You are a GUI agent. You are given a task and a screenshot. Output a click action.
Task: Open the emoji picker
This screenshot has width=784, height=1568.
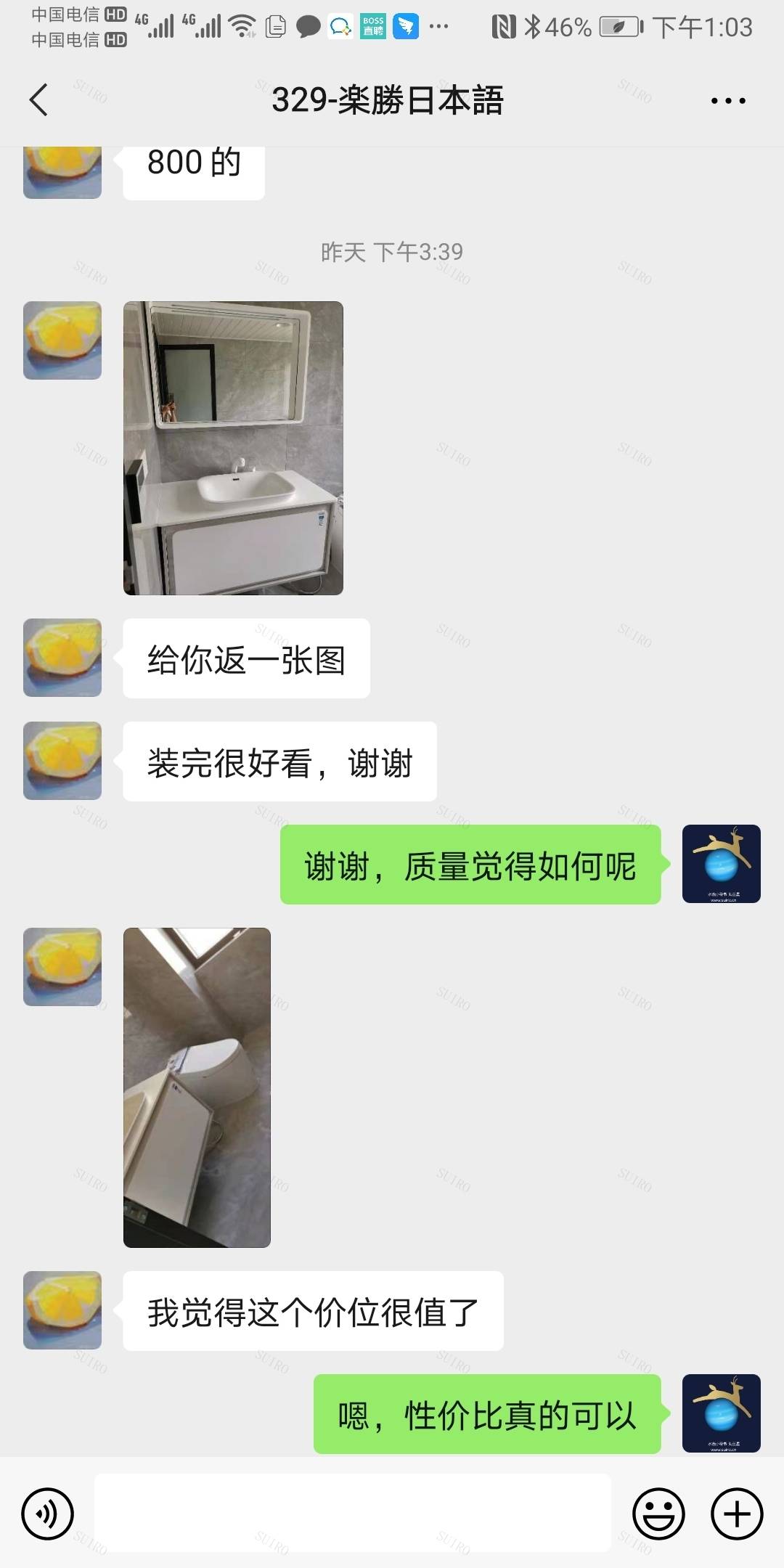coord(658,1514)
